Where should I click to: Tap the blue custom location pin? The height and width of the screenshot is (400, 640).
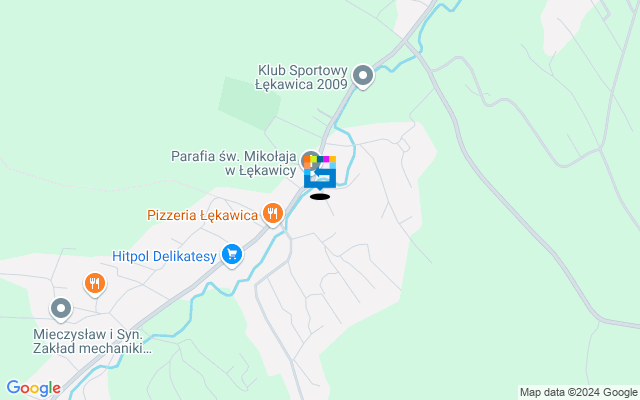tap(320, 175)
